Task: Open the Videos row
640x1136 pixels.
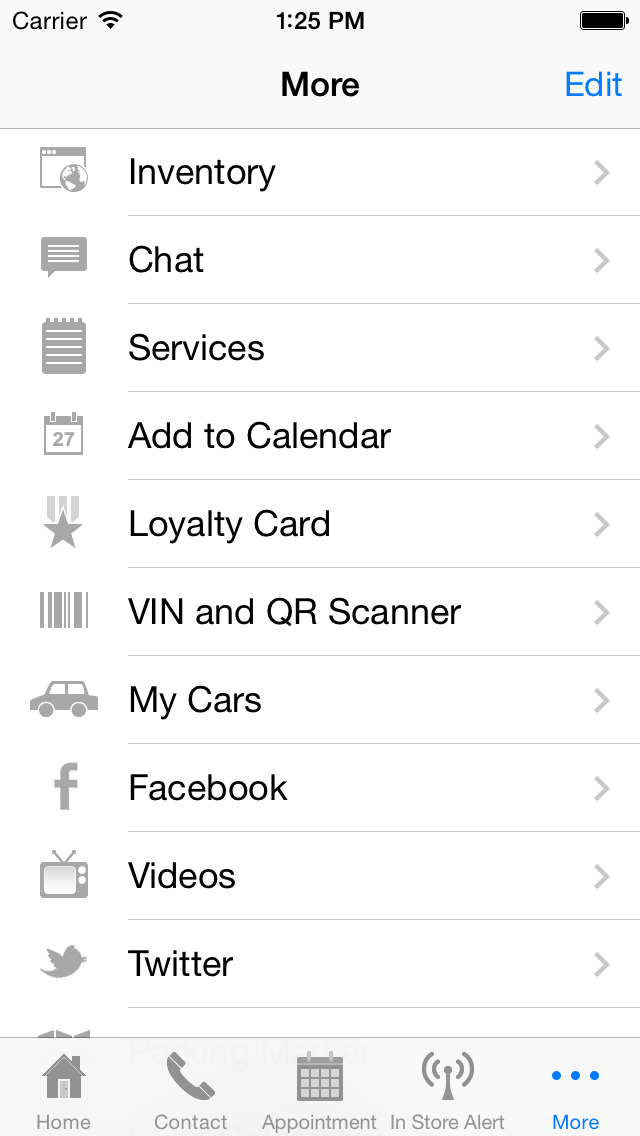Action: coord(320,876)
